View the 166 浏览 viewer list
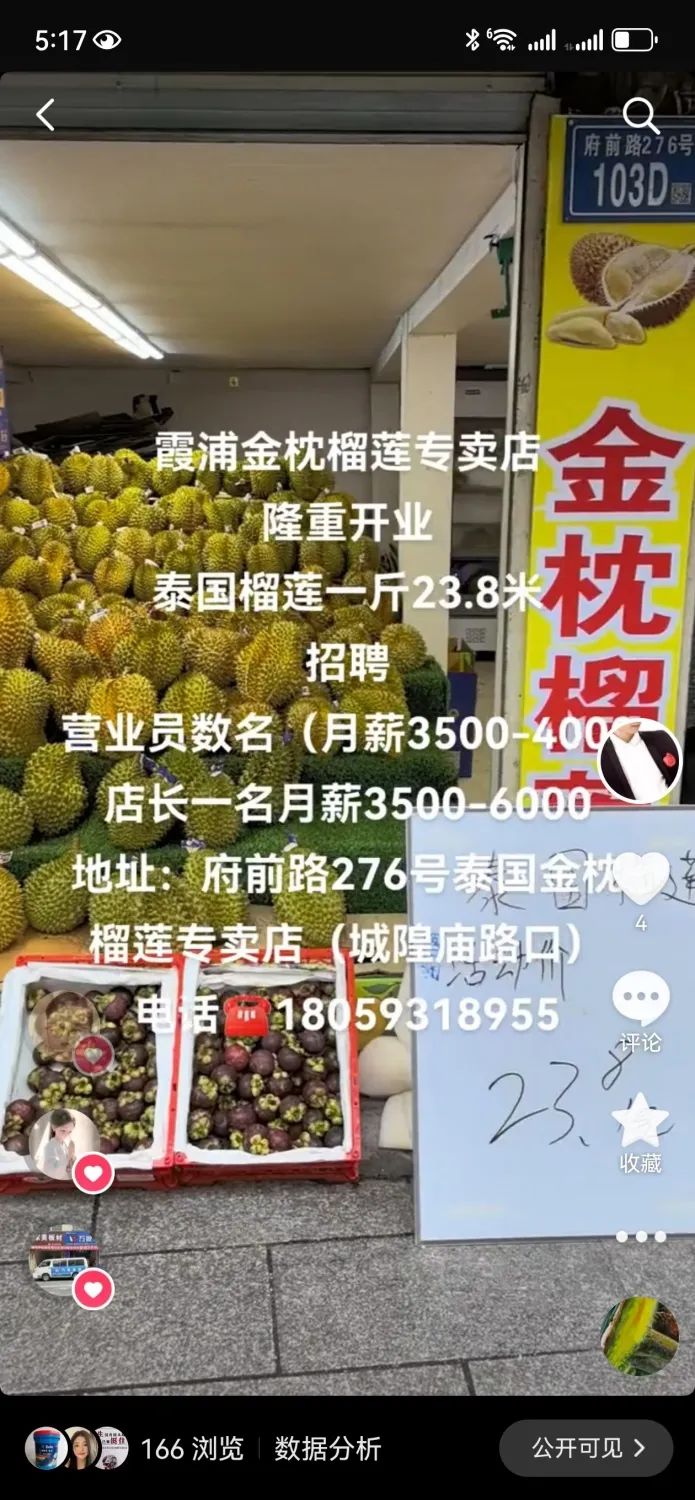Viewport: 695px width, 1500px height. pyautogui.click(x=191, y=1448)
